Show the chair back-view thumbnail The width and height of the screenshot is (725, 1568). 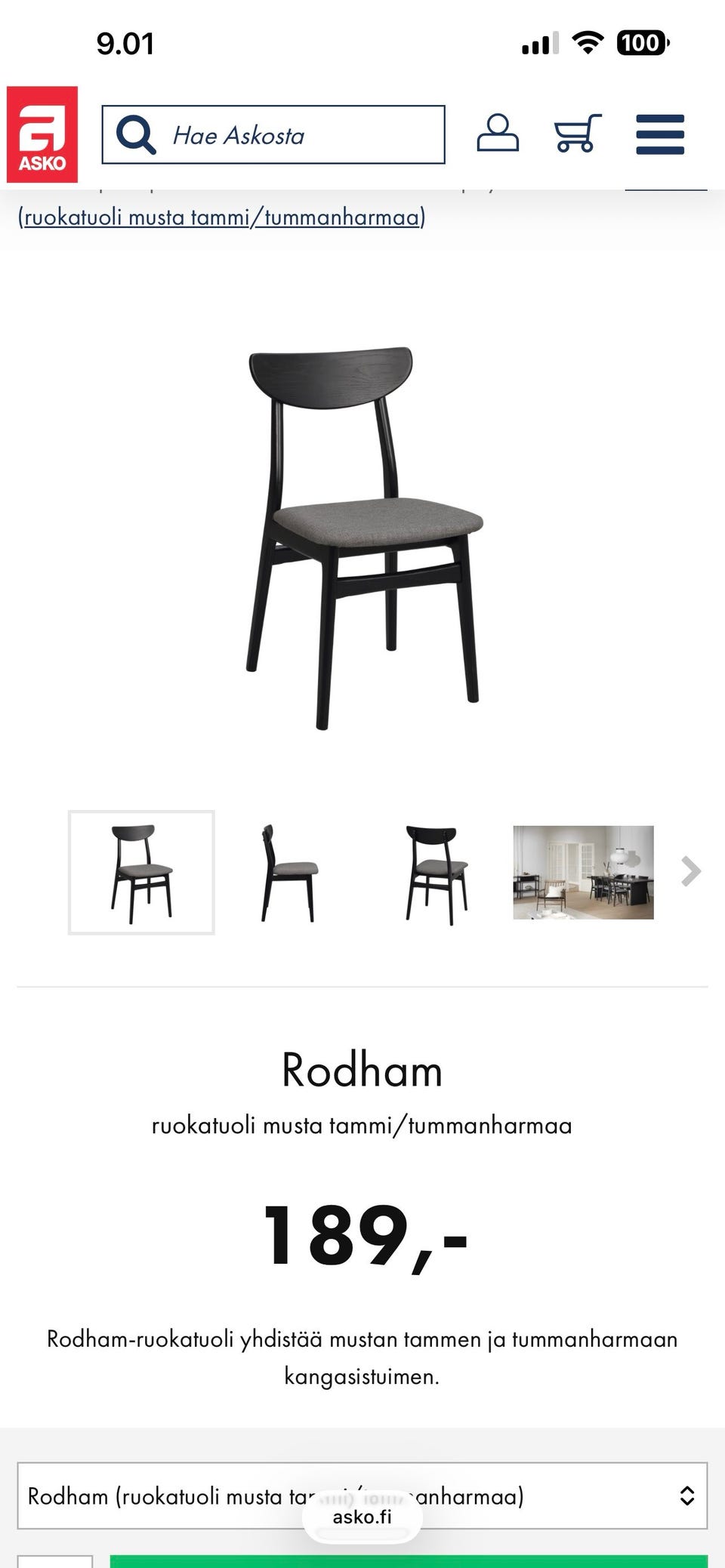pyautogui.click(x=437, y=874)
